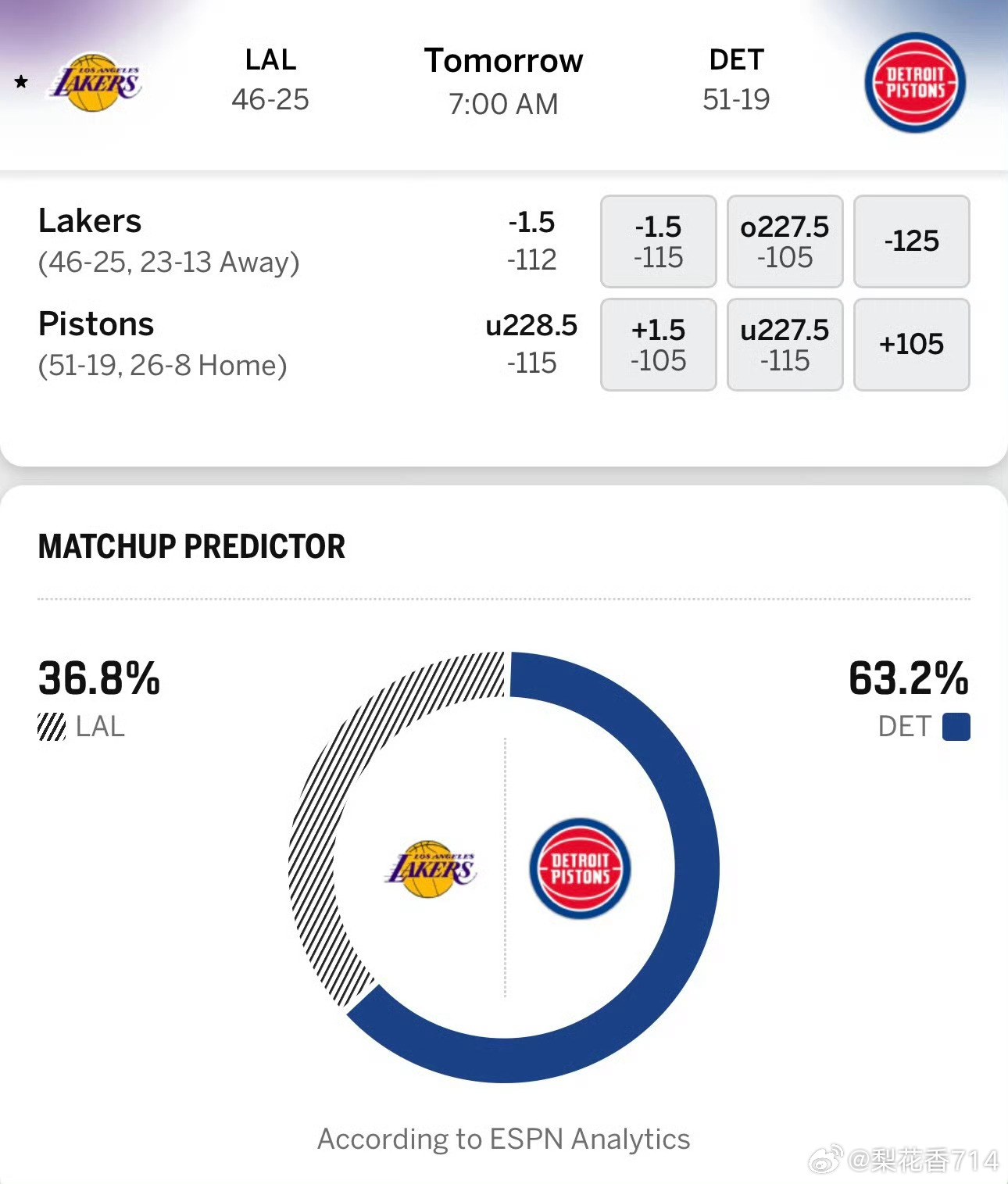Click the hatched LAL legend swatch
Image resolution: width=1008 pixels, height=1184 pixels.
pyautogui.click(x=53, y=726)
